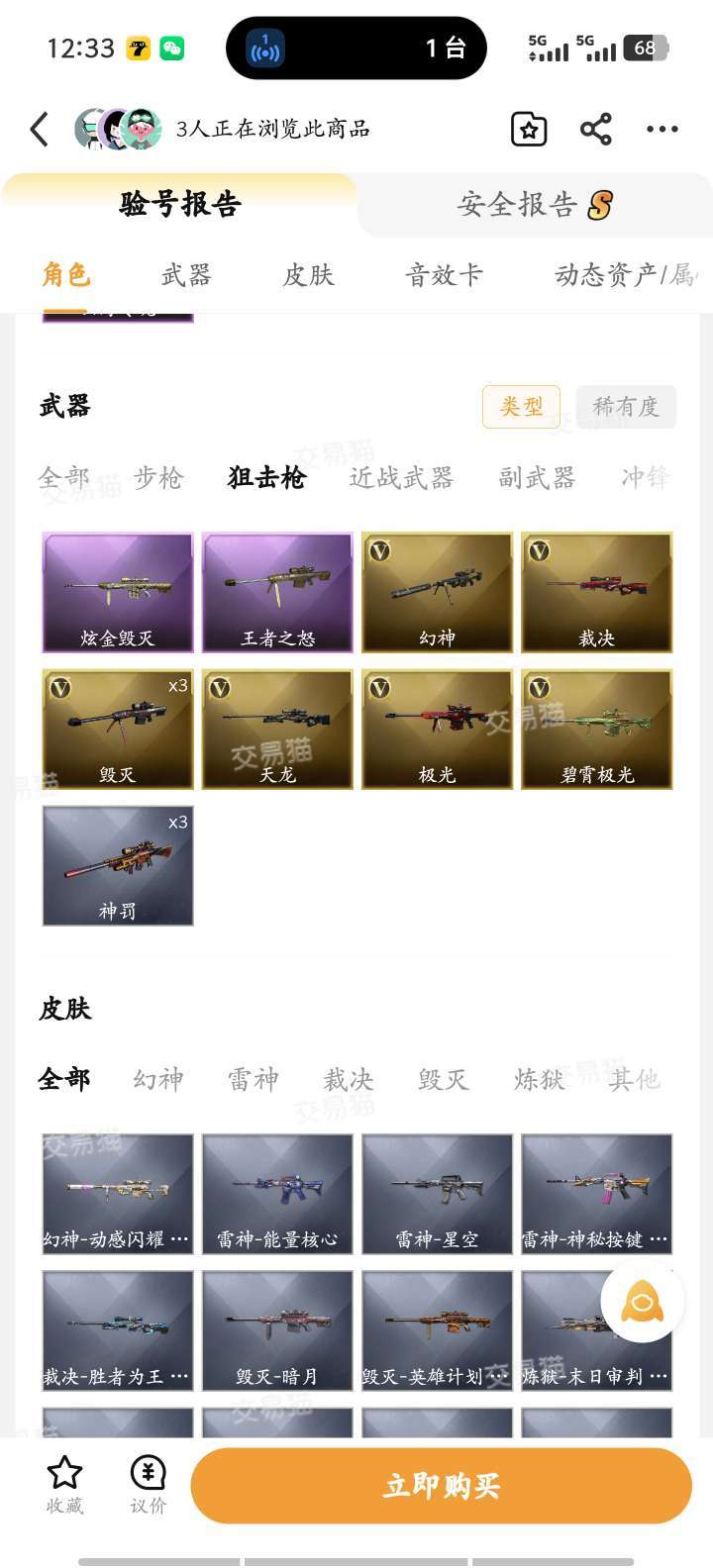View the 雷神-星空 skin tile
713x1568 pixels.
tap(437, 1194)
